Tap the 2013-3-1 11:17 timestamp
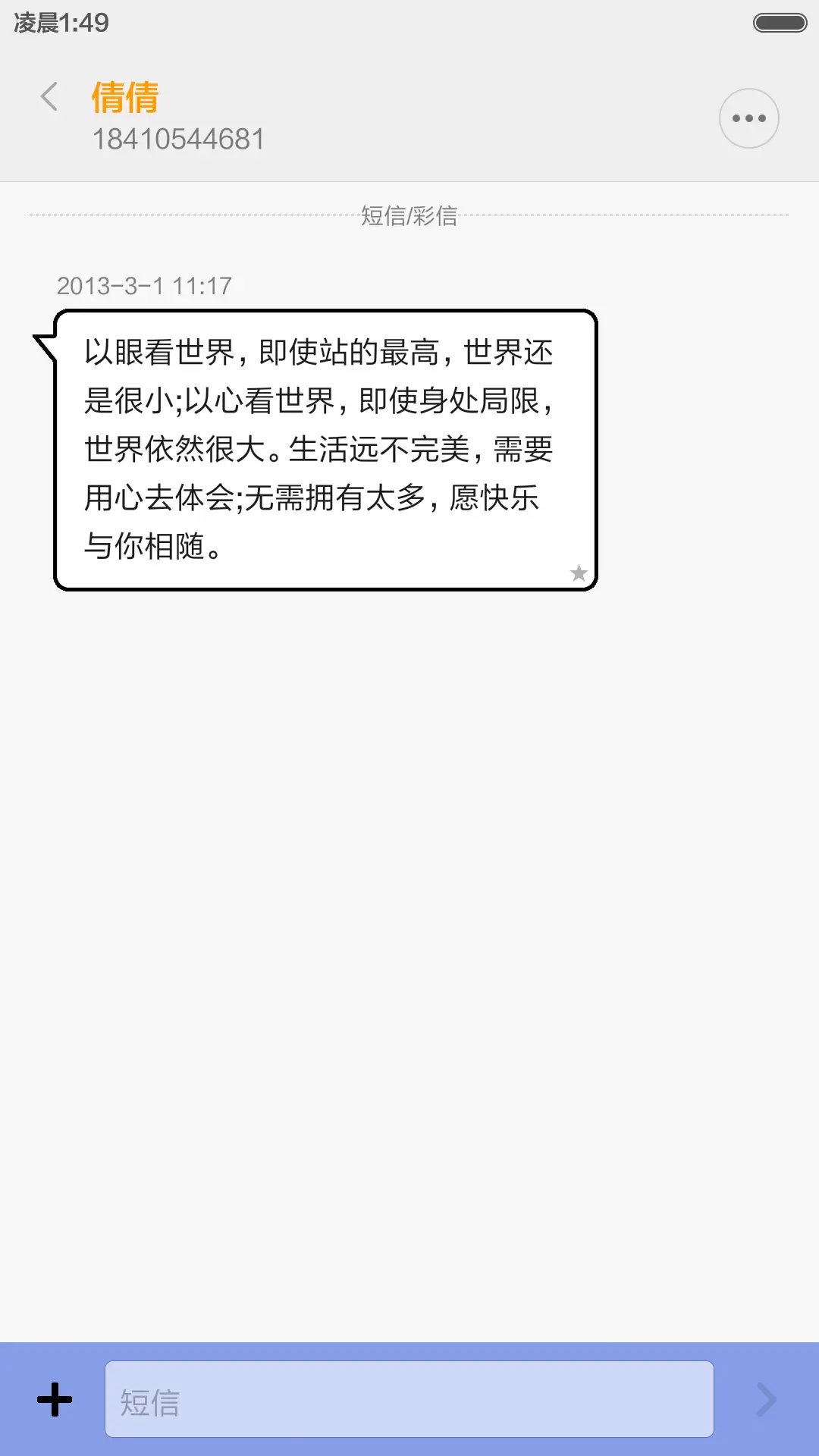819x1456 pixels. [145, 287]
